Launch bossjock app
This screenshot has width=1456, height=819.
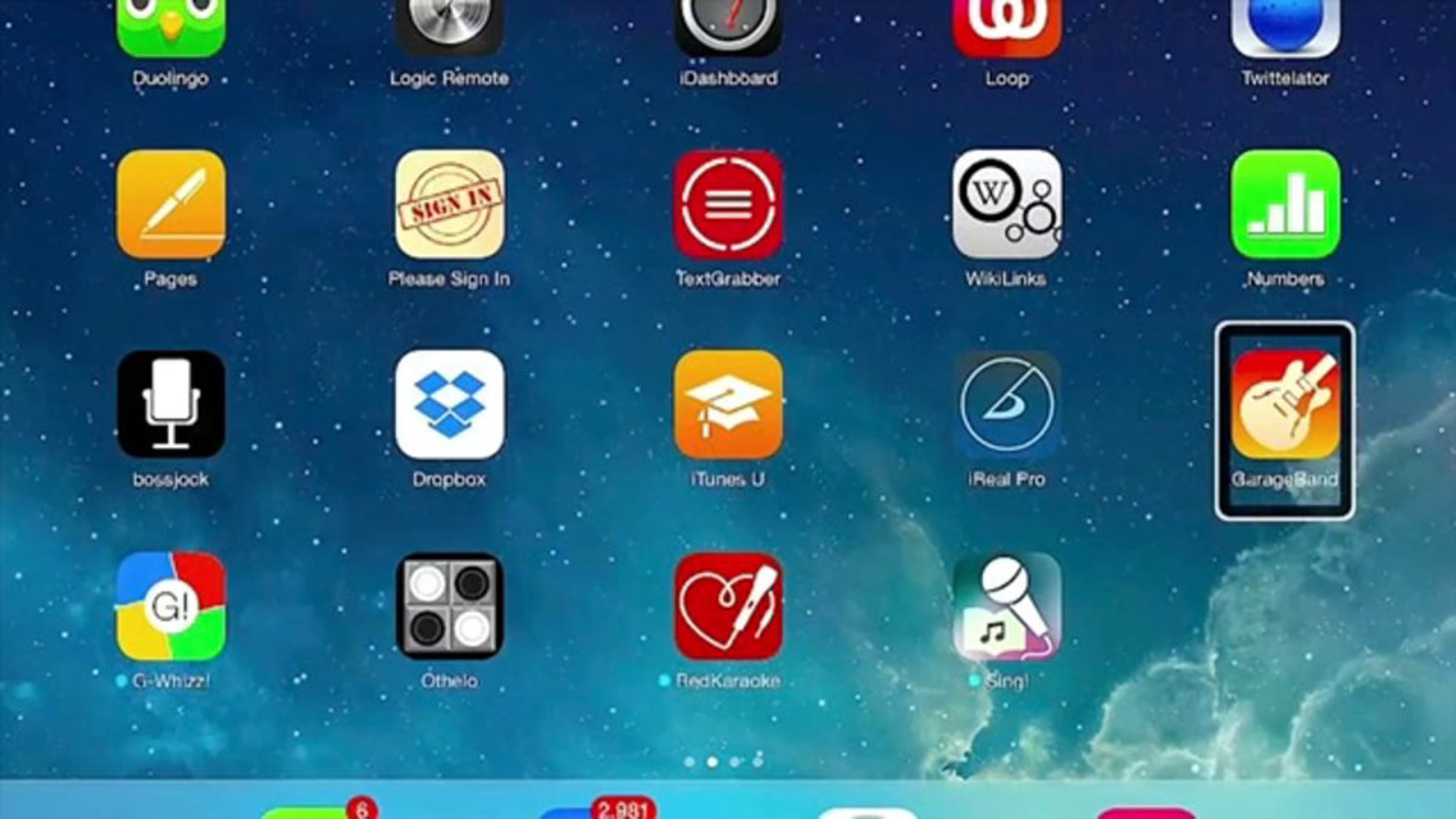171,404
